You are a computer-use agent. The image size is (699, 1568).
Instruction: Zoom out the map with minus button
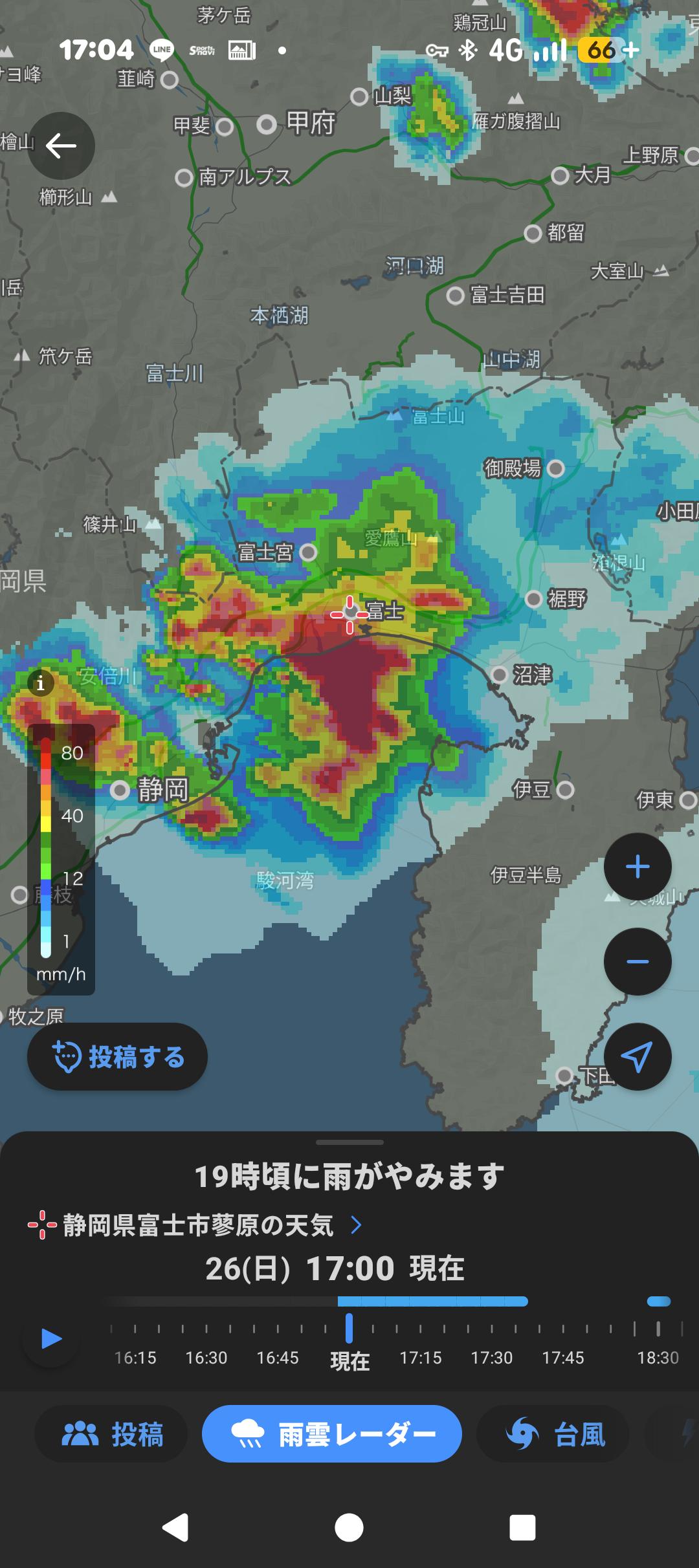[x=638, y=962]
